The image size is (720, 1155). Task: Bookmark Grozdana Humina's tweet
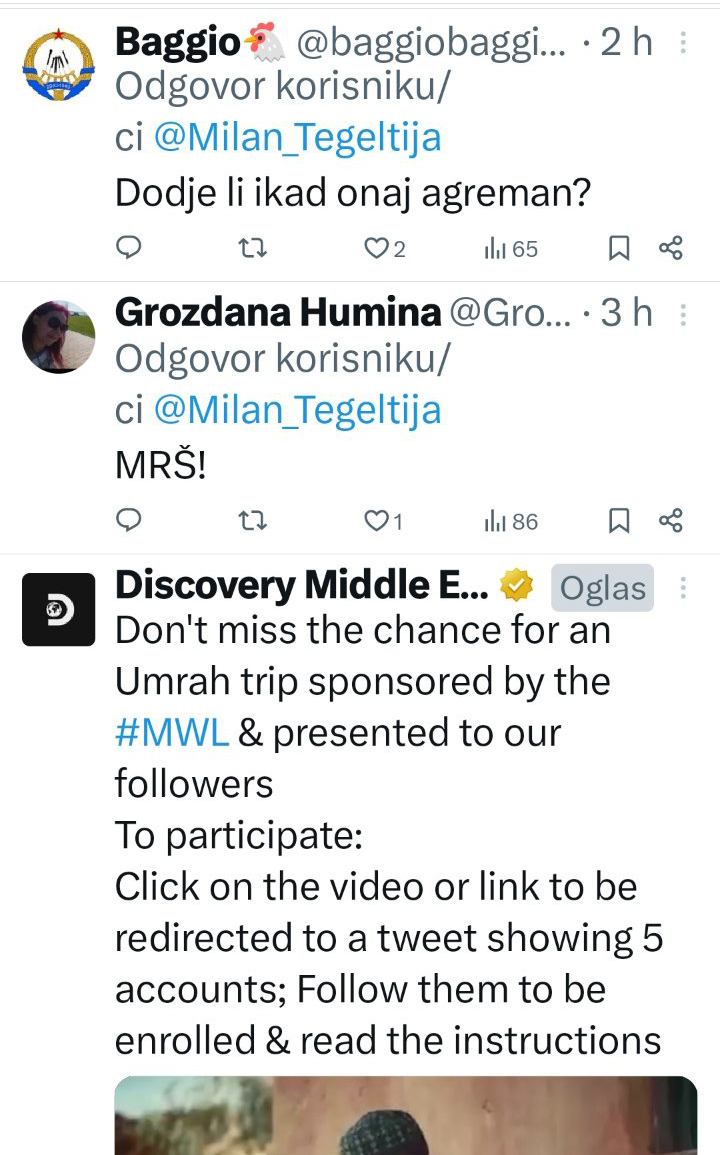point(619,520)
